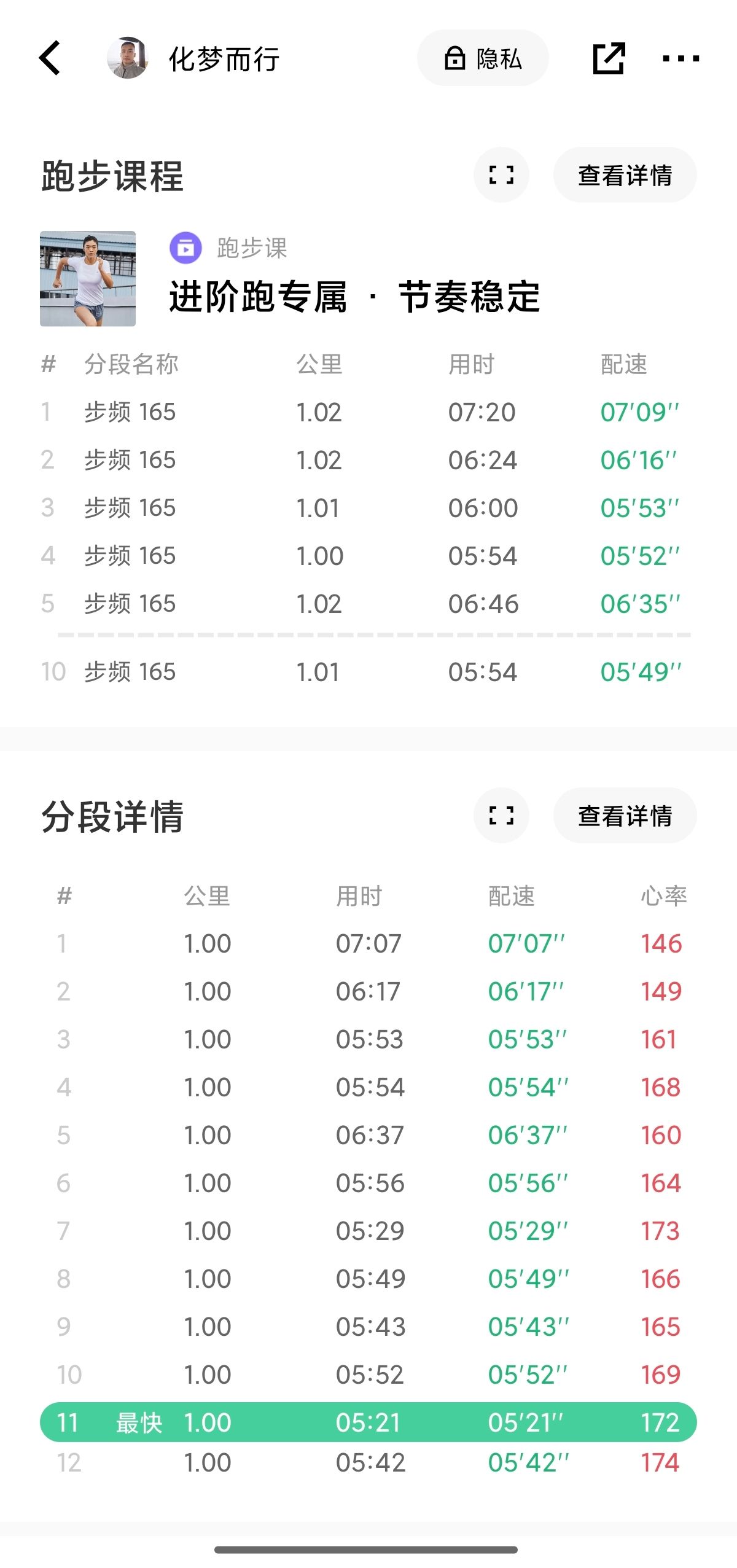View details of 跑步课程

tap(625, 175)
